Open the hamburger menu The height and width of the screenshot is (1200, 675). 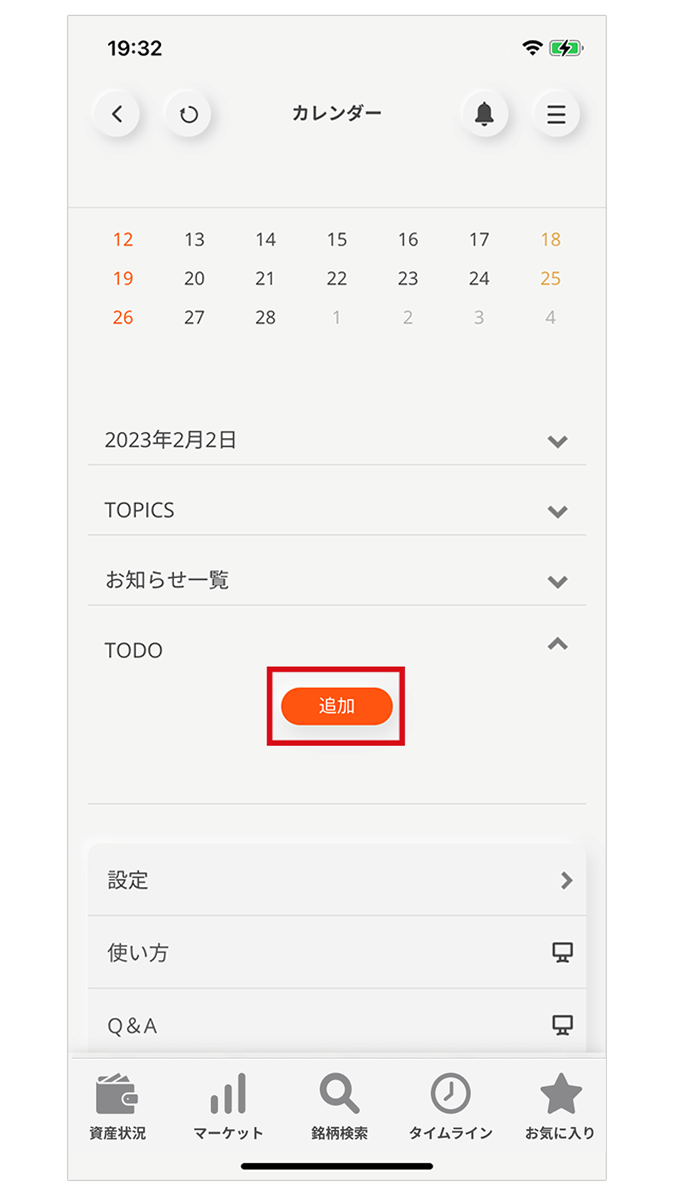click(556, 114)
